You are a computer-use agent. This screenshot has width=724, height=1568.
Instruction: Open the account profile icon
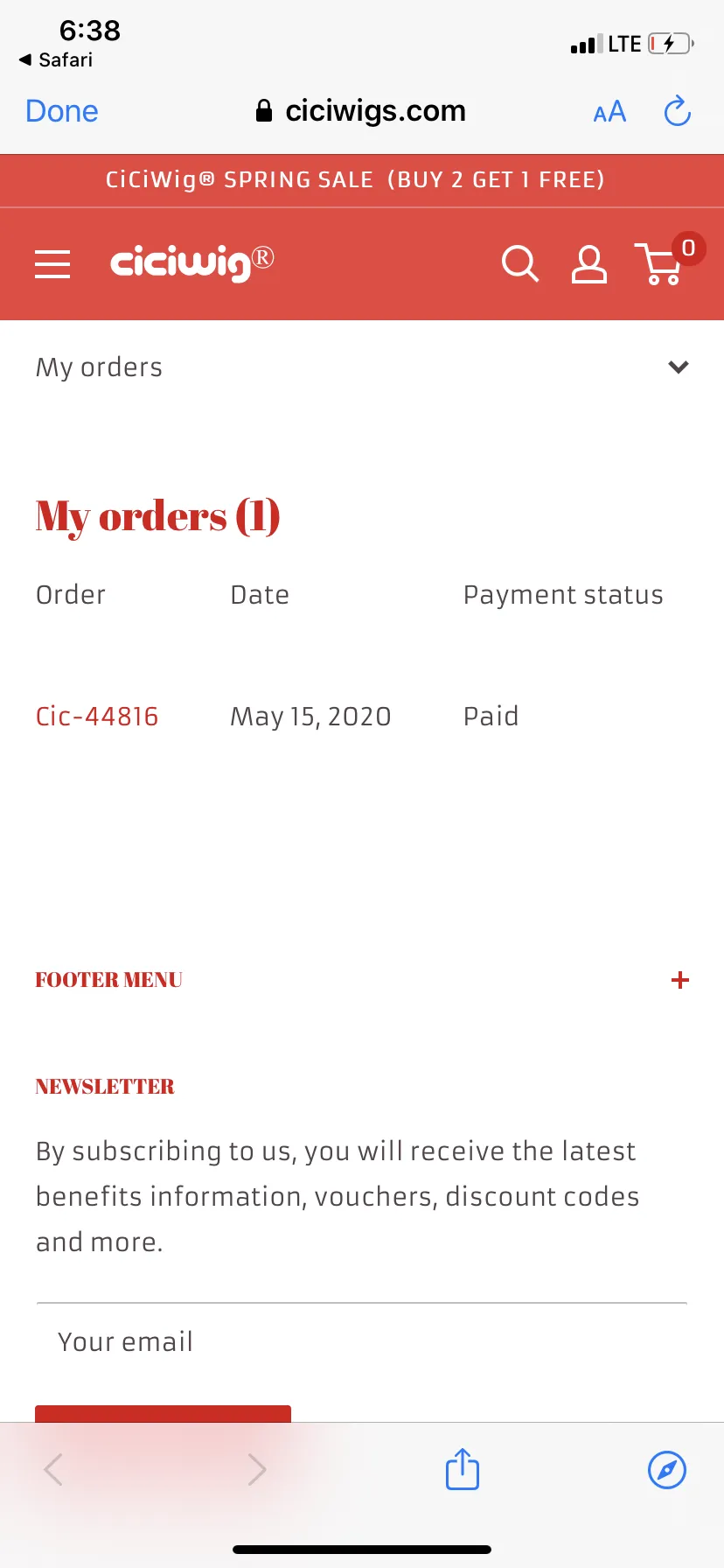tap(589, 263)
